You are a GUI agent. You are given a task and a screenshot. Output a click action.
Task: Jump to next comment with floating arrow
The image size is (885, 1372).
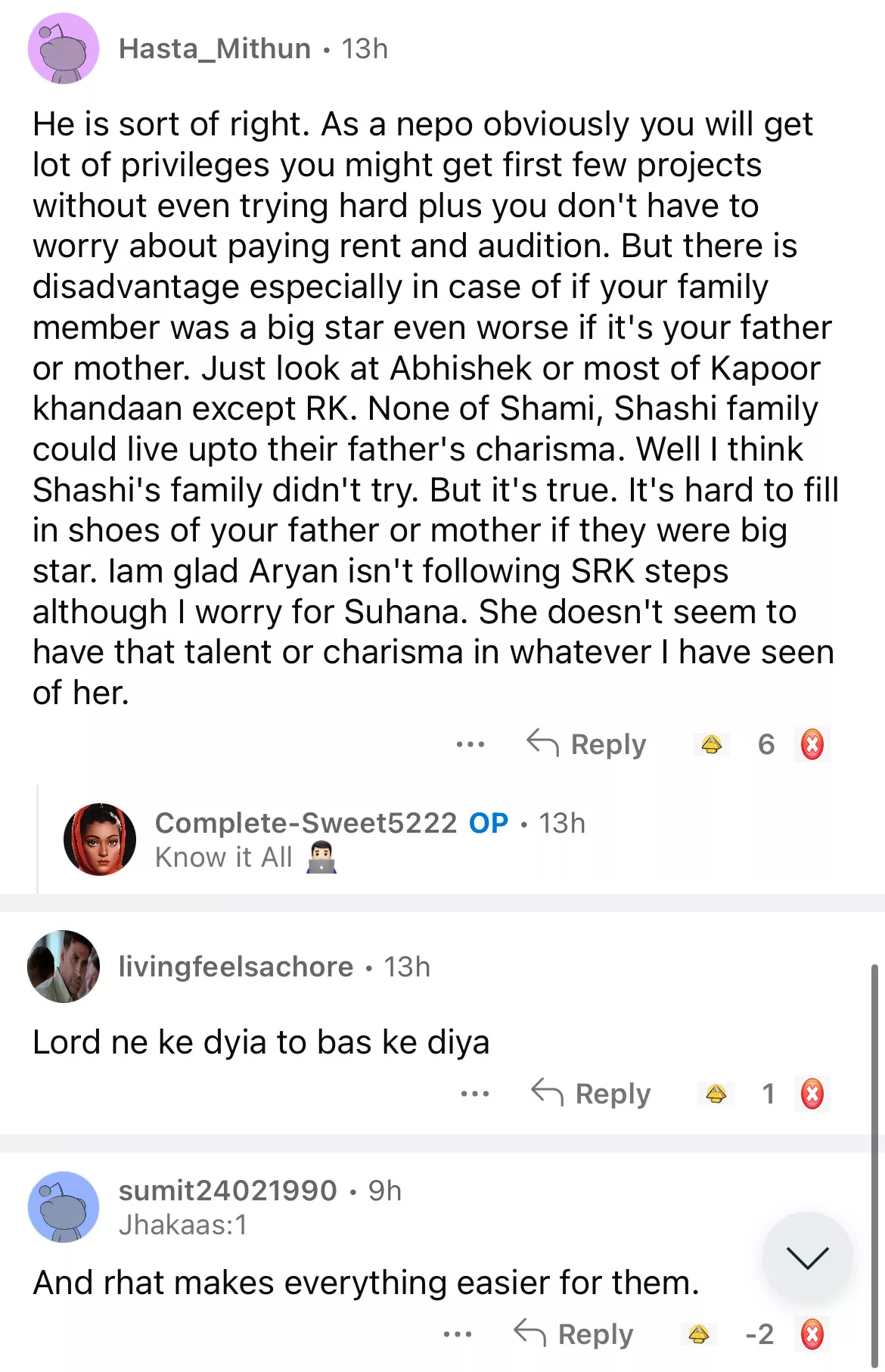(807, 1257)
